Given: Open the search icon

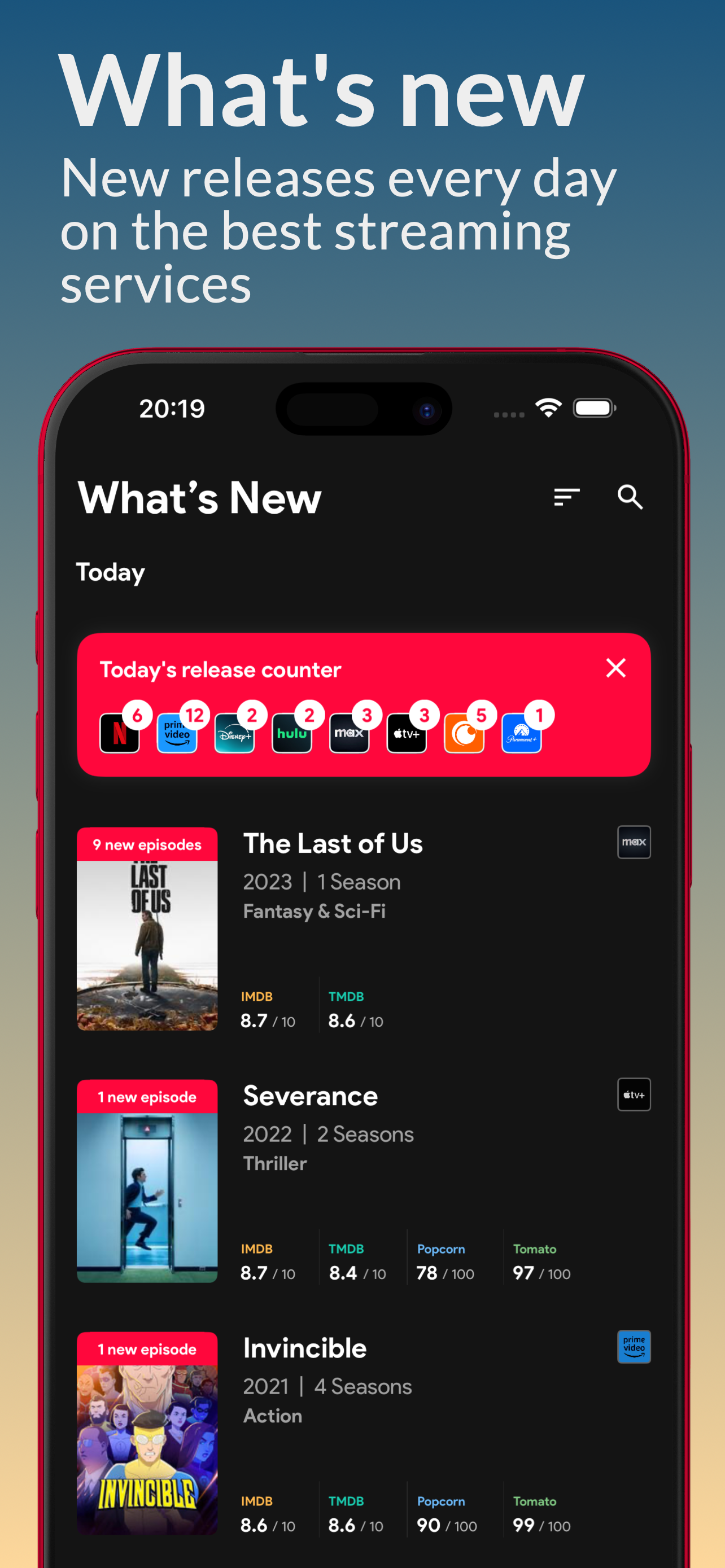Looking at the screenshot, I should coord(630,498).
